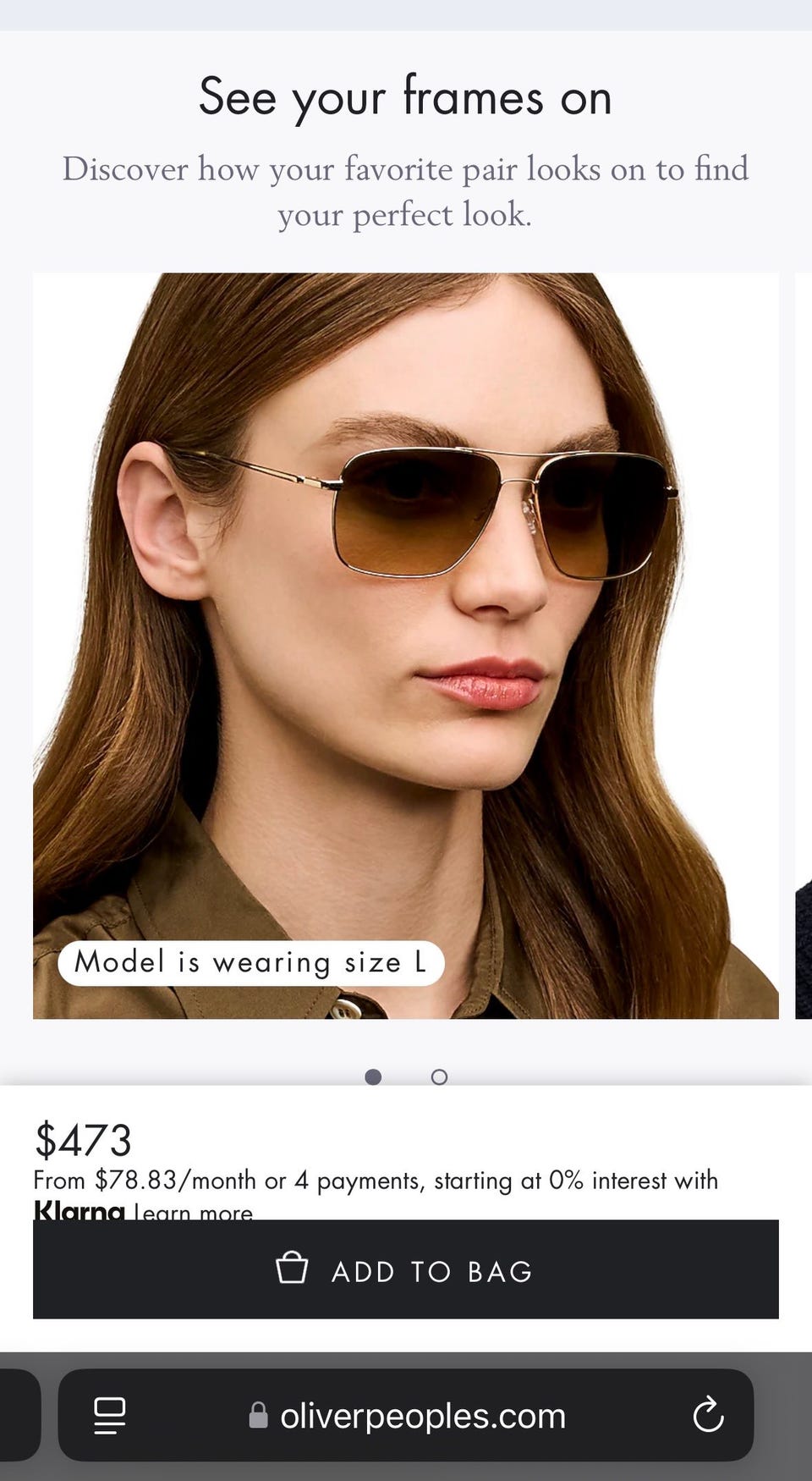Screen dimensions: 812x1481
Task: Reload the oliverpeoples.com page
Action: pos(708,1415)
